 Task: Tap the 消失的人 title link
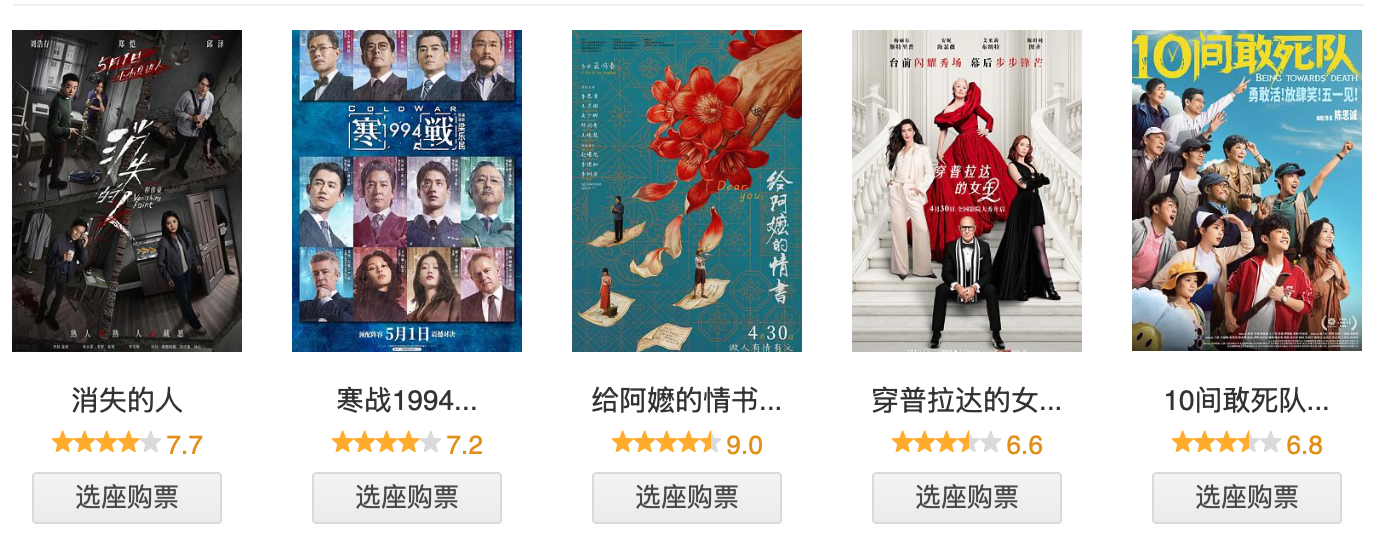(x=127, y=401)
